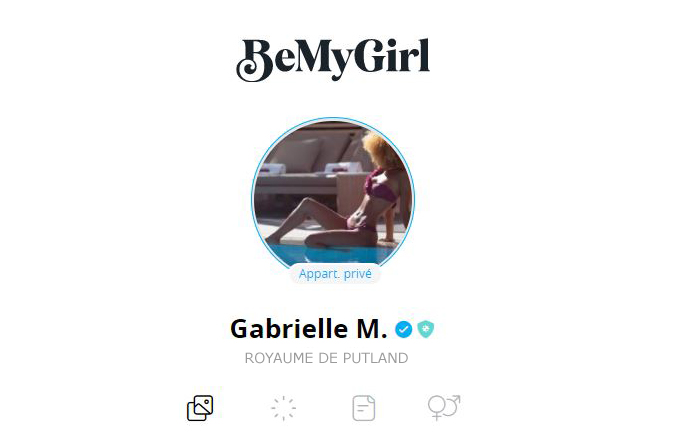The image size is (700, 443).
Task: Tap the blue verified badge
Action: point(404,329)
